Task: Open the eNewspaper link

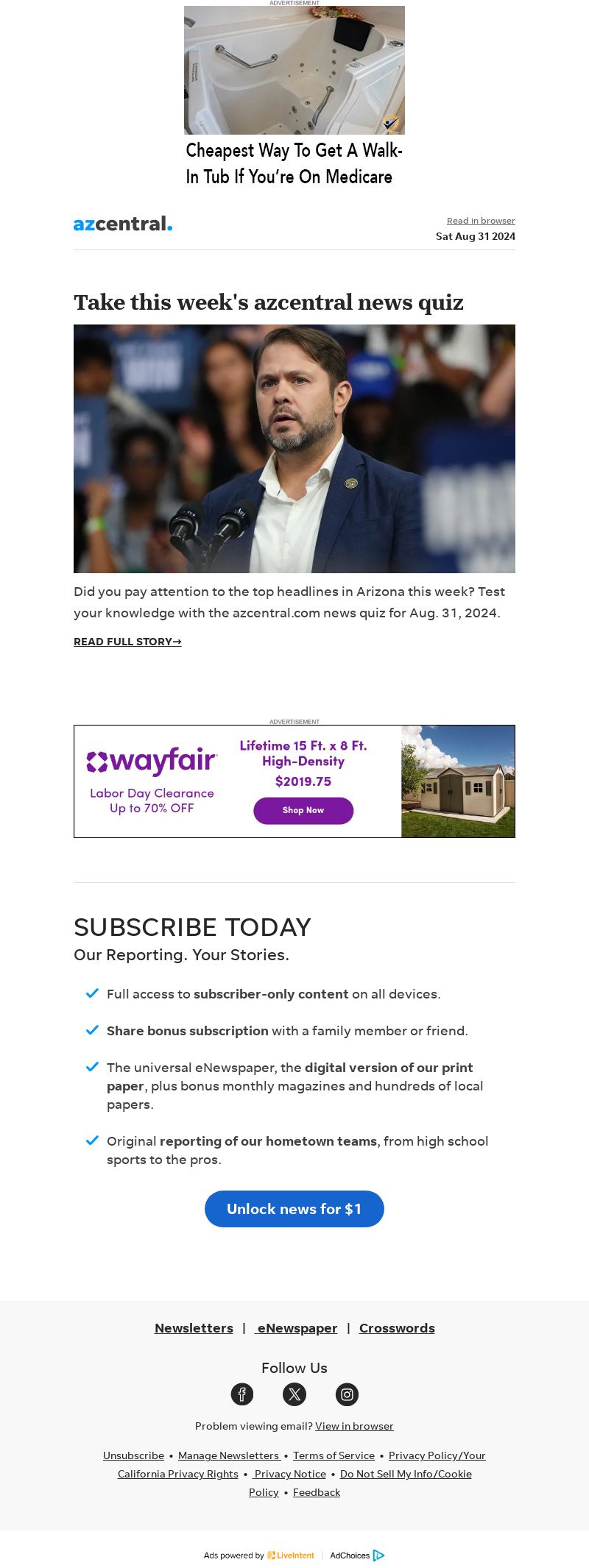Action: [x=297, y=1328]
